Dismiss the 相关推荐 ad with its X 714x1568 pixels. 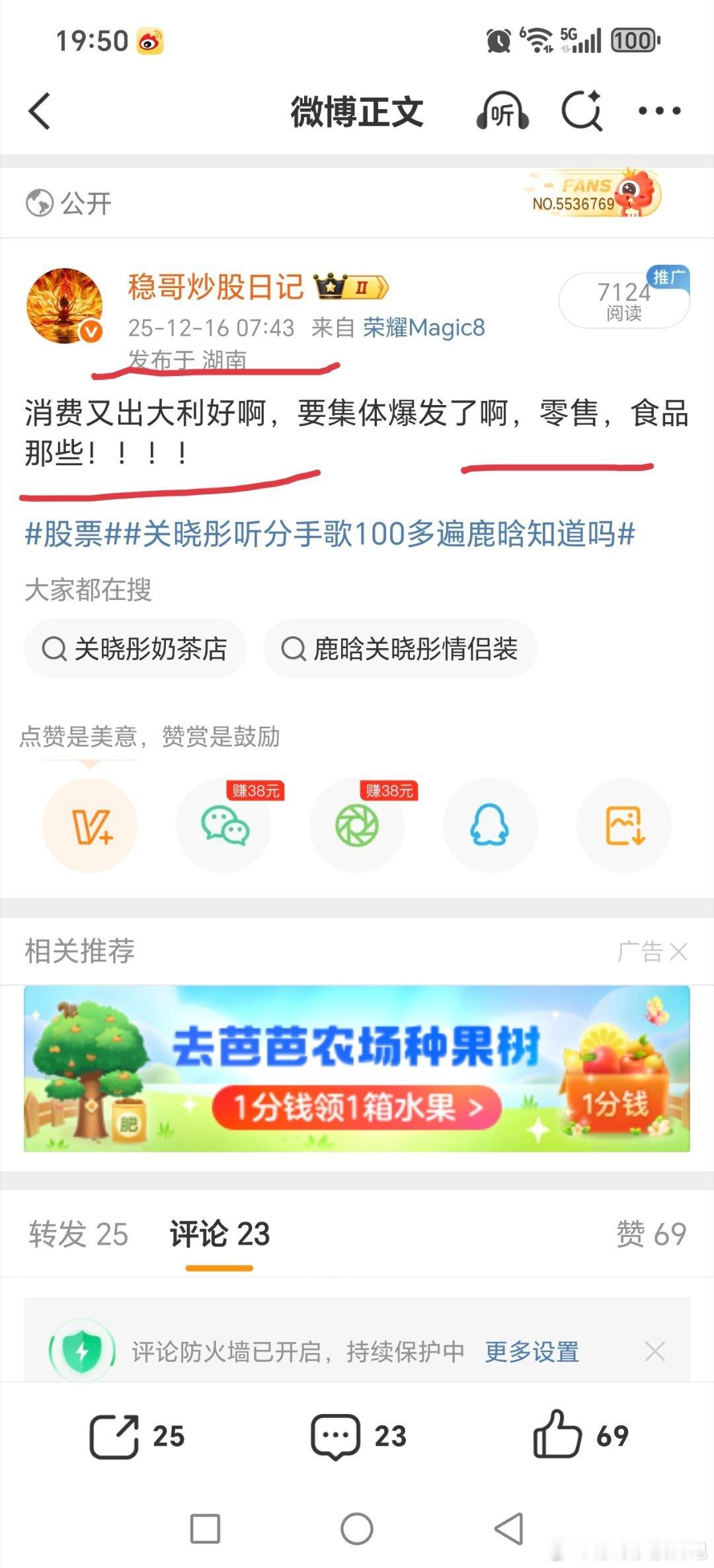(678, 952)
